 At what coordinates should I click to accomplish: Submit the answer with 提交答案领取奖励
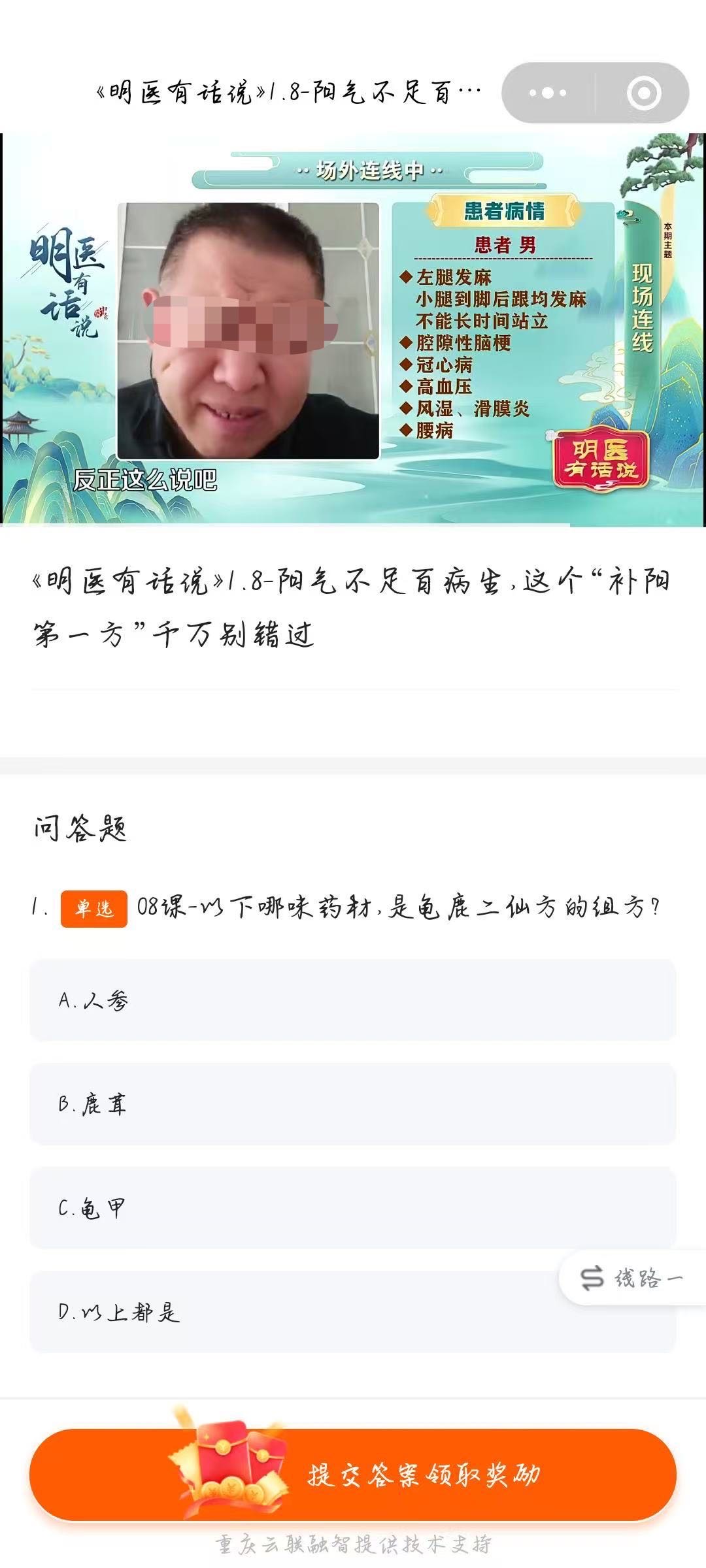click(353, 1475)
